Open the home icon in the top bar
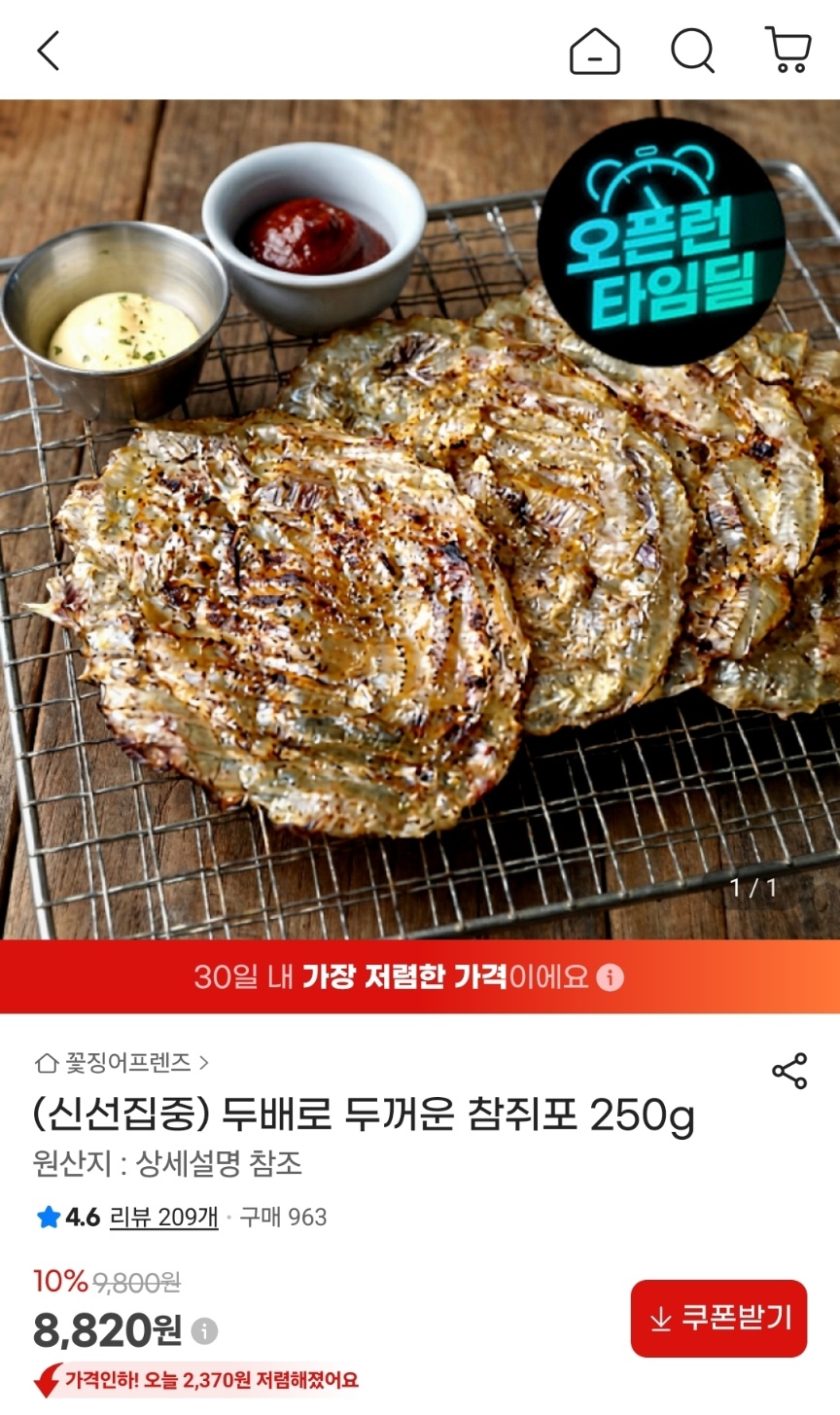 pos(594,51)
